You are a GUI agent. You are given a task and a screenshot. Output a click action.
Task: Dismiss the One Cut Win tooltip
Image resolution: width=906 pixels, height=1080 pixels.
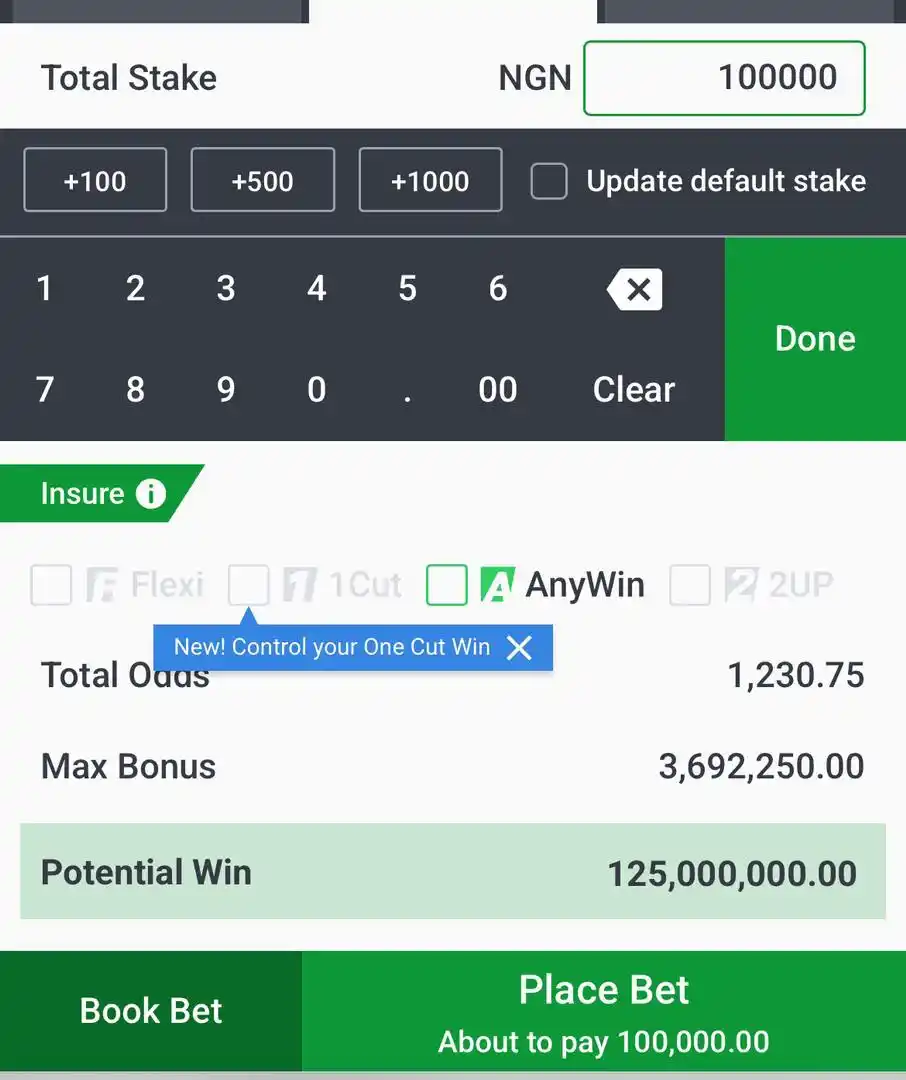[519, 648]
